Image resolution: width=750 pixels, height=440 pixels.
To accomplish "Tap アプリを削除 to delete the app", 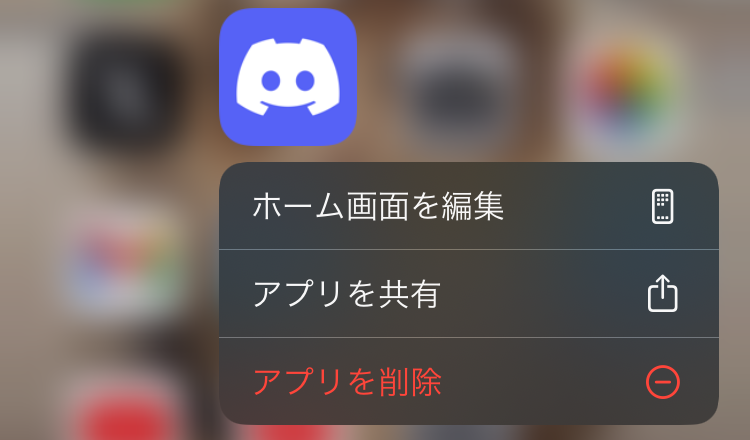I will [x=468, y=381].
